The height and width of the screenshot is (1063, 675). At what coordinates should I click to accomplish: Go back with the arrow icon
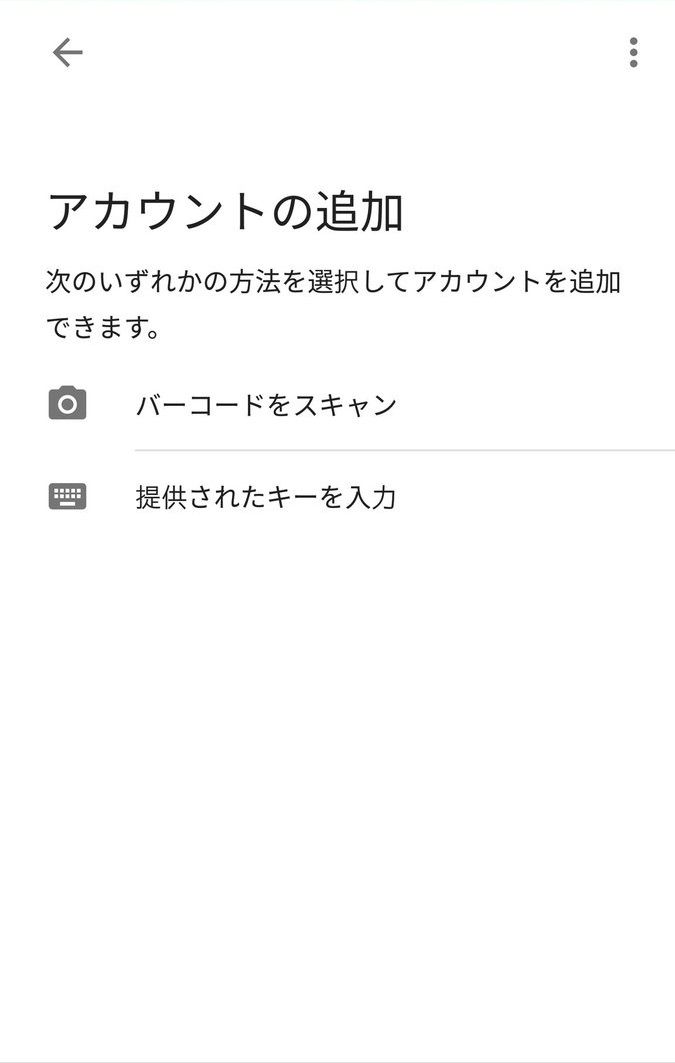[67, 52]
